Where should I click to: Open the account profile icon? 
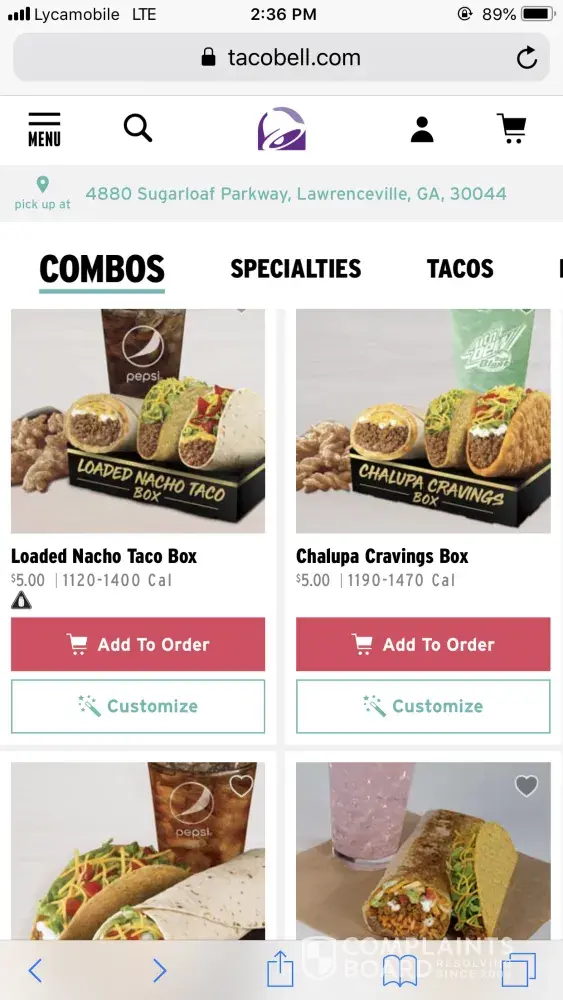pyautogui.click(x=421, y=129)
